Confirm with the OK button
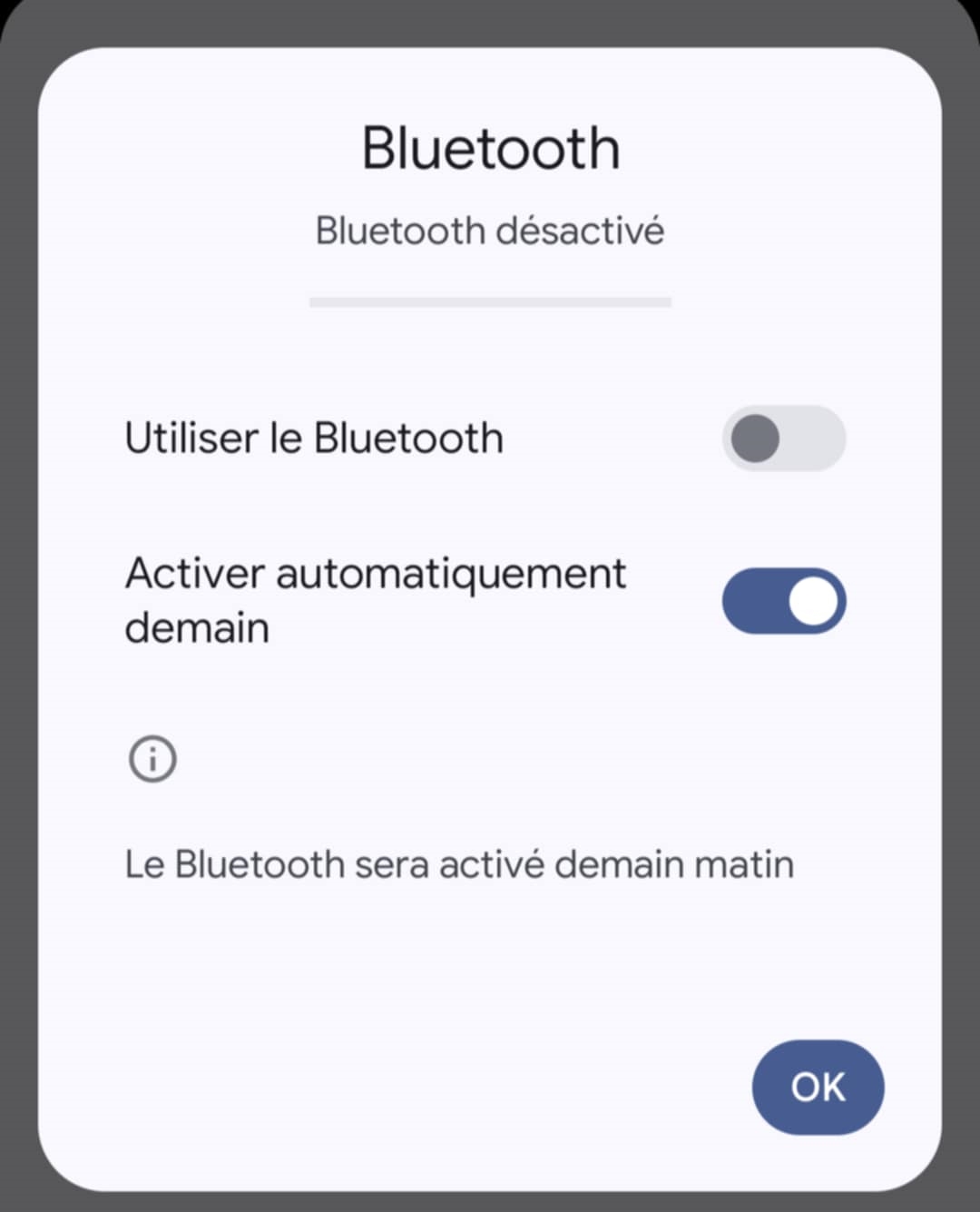980x1212 pixels. 818,1087
